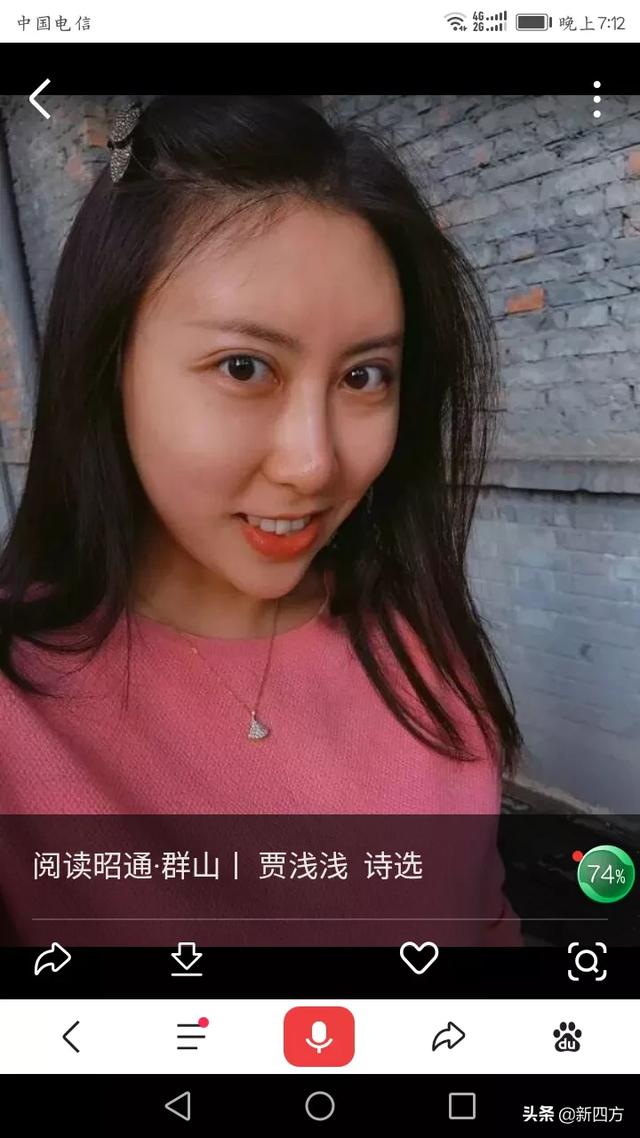Navigate back in the browser toolbar
The width and height of the screenshot is (640, 1138).
click(x=71, y=1037)
